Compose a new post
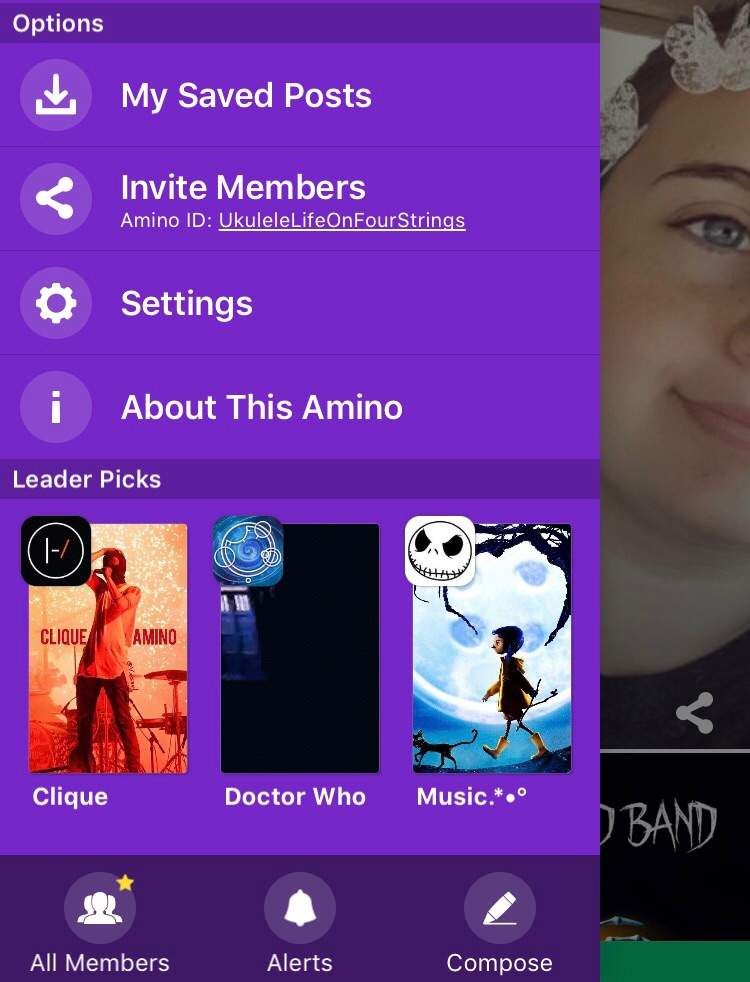 (x=499, y=925)
